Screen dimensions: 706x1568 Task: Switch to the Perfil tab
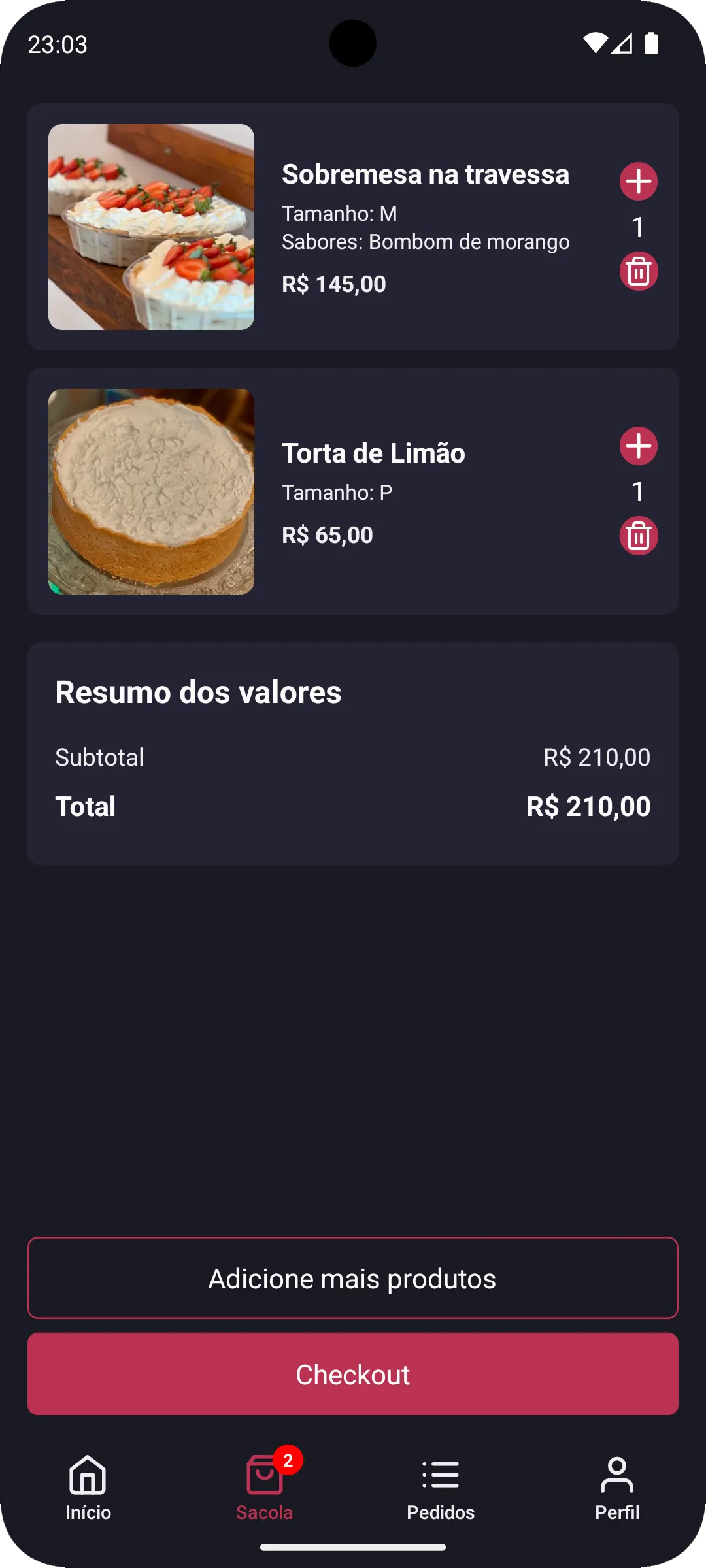[x=618, y=1511]
